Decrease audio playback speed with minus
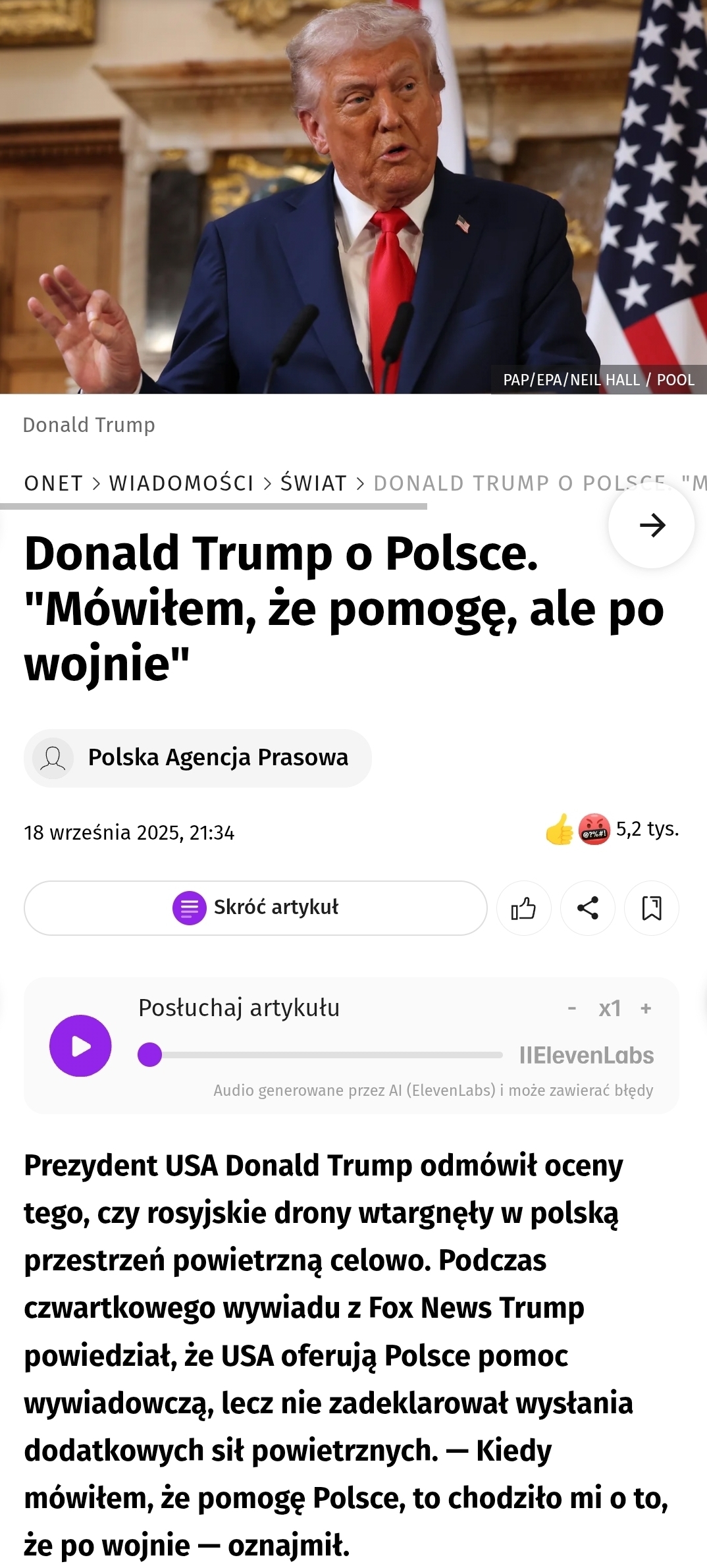Viewport: 707px width, 1568px height. (x=572, y=1008)
